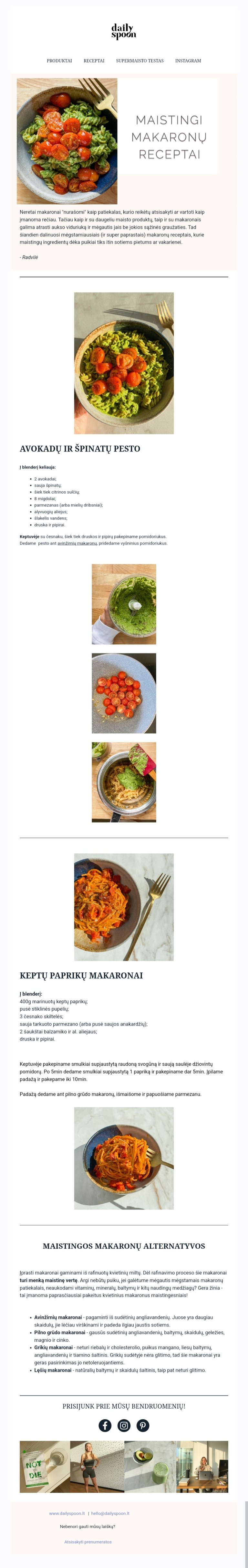Image resolution: width=248 pixels, height=1568 pixels.
Task: Open the PRODUKTAI menu link
Action: pos(59,61)
